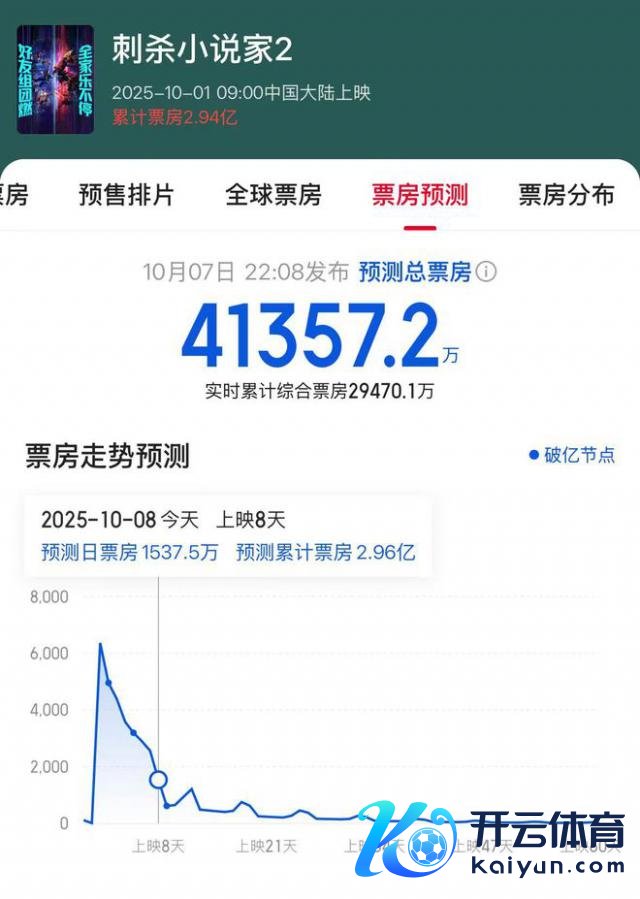The height and width of the screenshot is (899, 640).
Task: Switch to the 预售排片 tab
Action: [x=126, y=195]
